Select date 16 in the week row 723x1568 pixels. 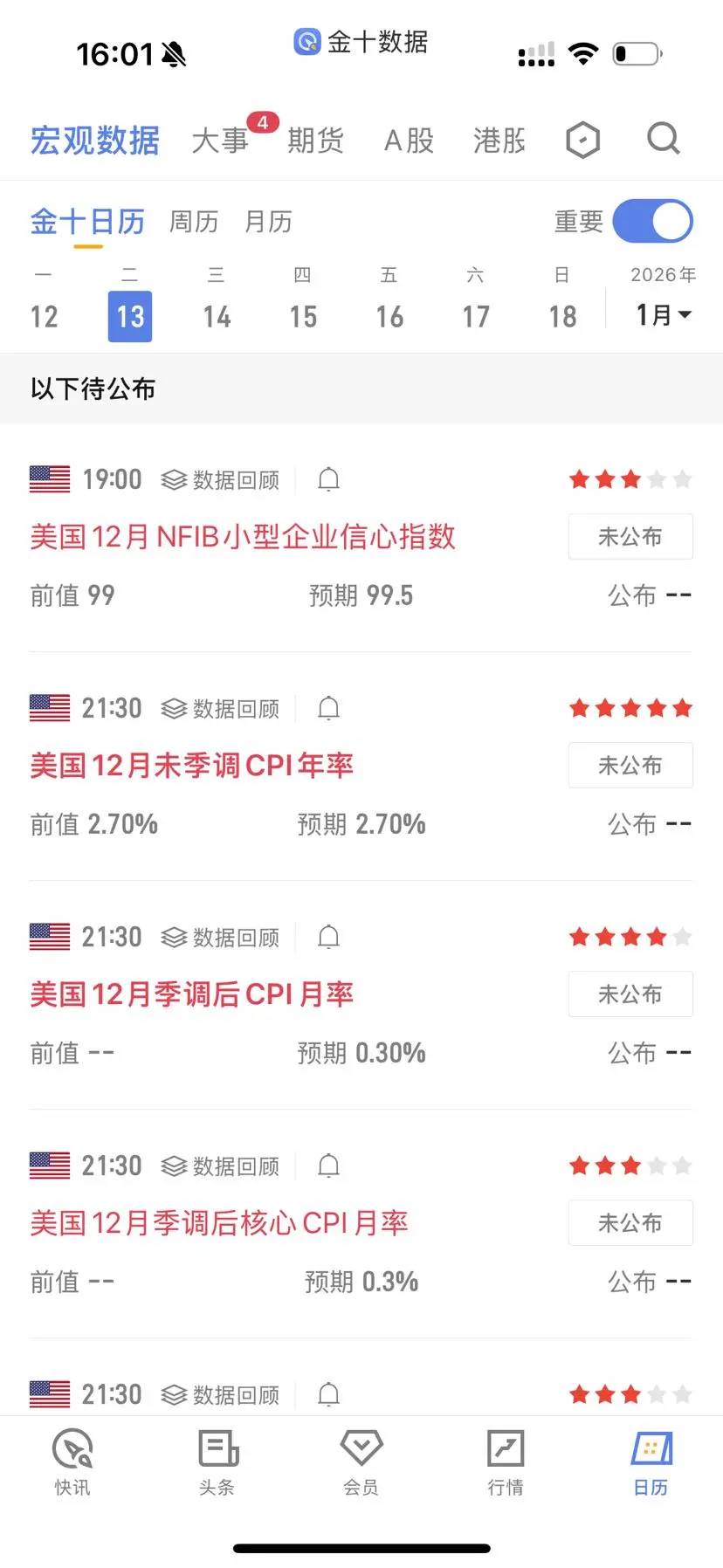point(389,315)
